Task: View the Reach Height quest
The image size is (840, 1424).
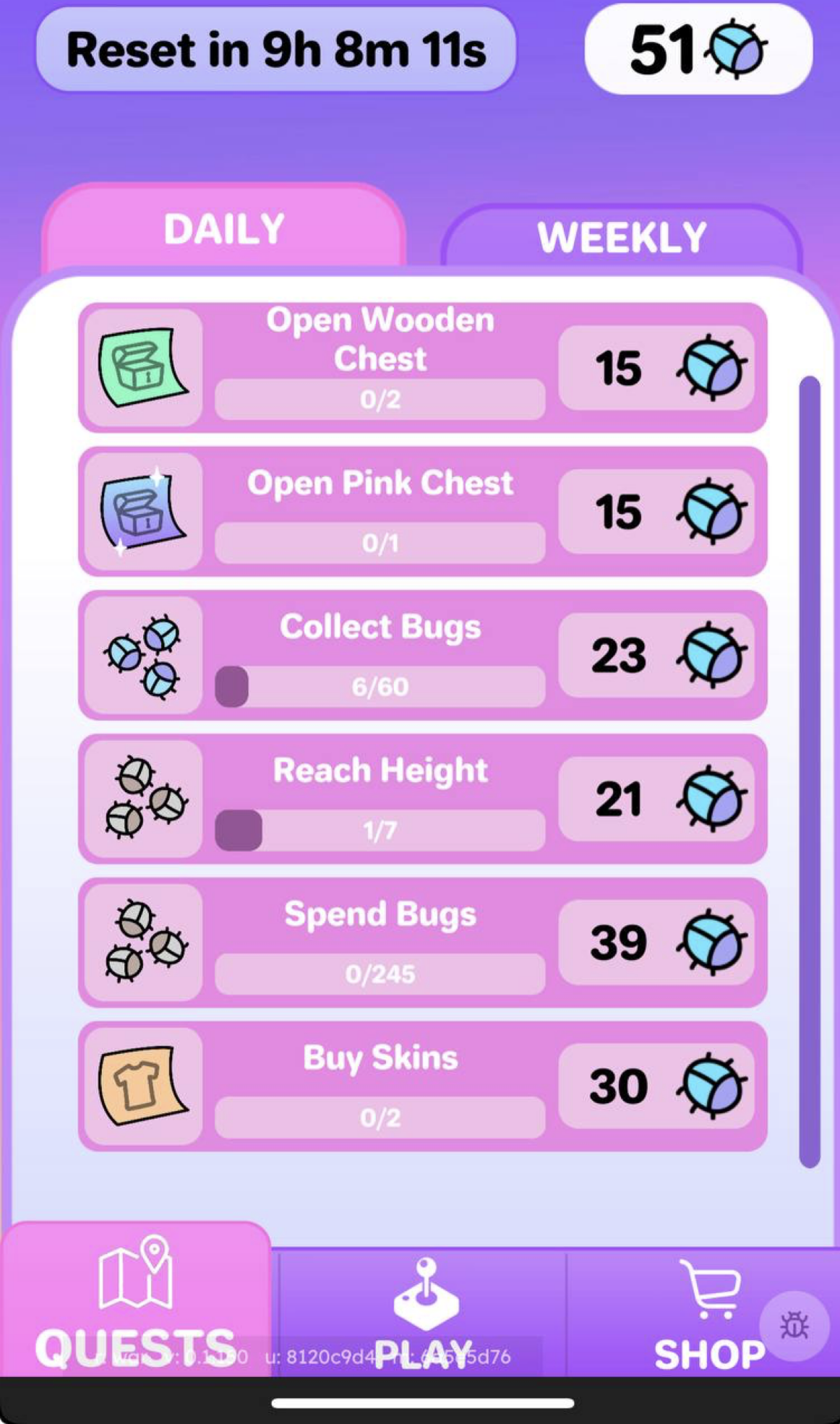Action: tap(422, 799)
